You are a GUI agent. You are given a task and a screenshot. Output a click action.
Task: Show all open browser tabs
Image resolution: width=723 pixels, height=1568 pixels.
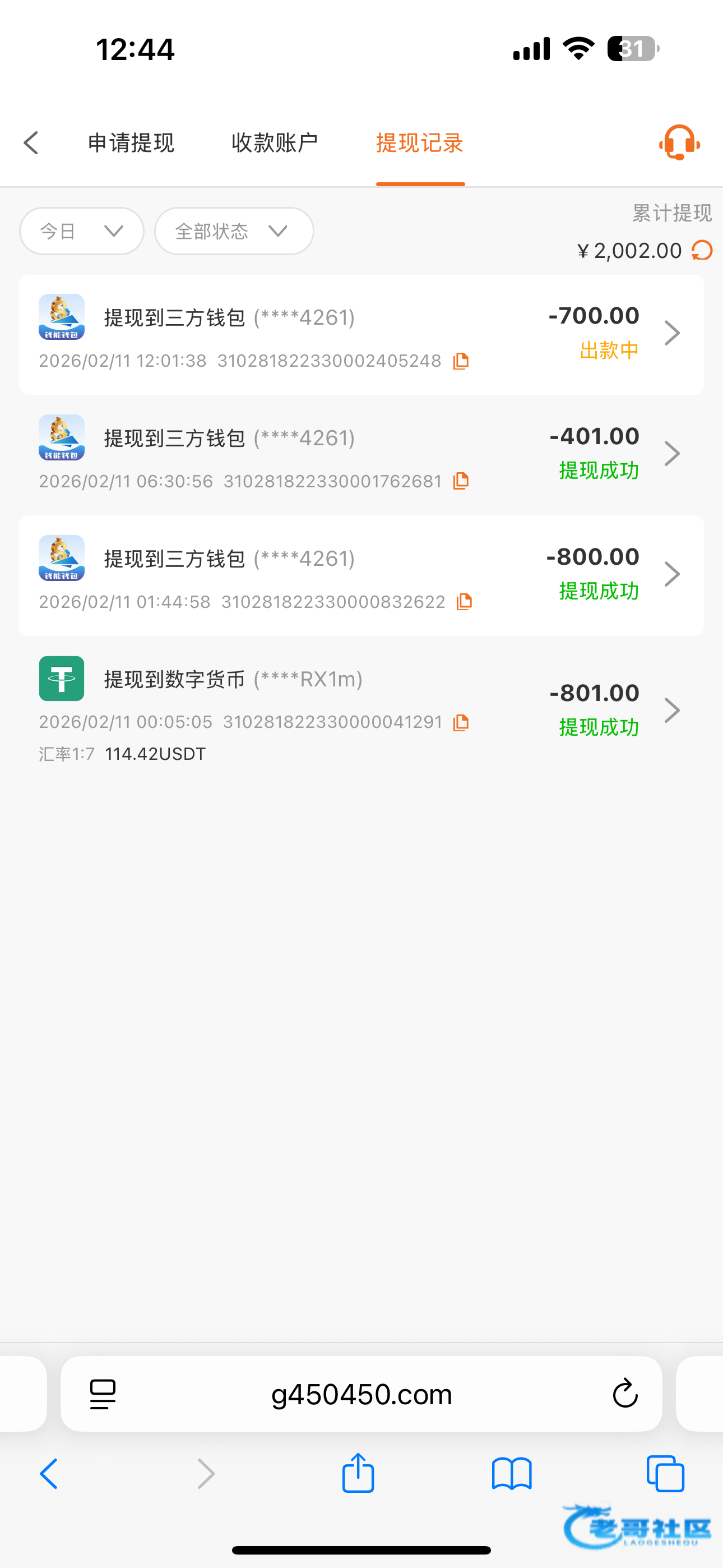pyautogui.click(x=665, y=1474)
